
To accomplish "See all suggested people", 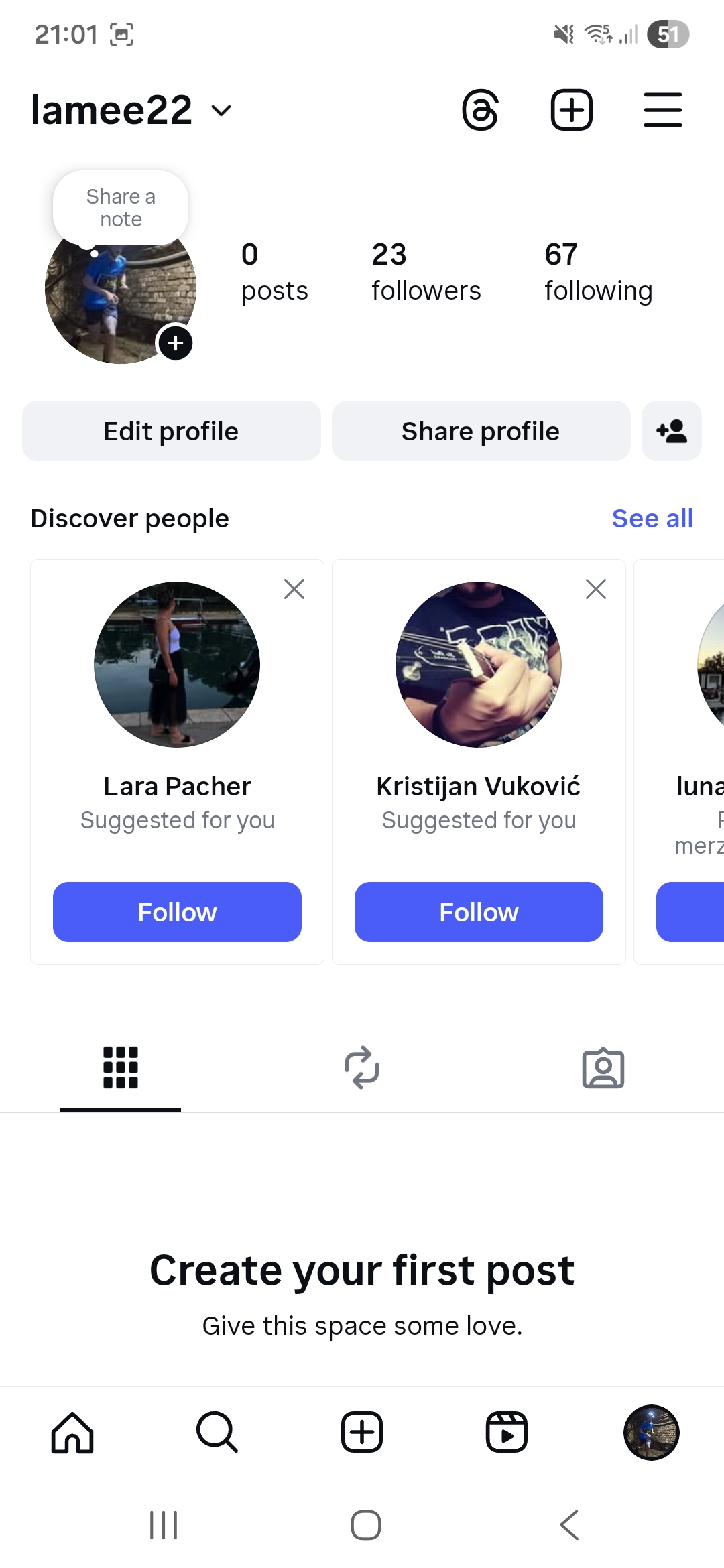I will click(652, 519).
